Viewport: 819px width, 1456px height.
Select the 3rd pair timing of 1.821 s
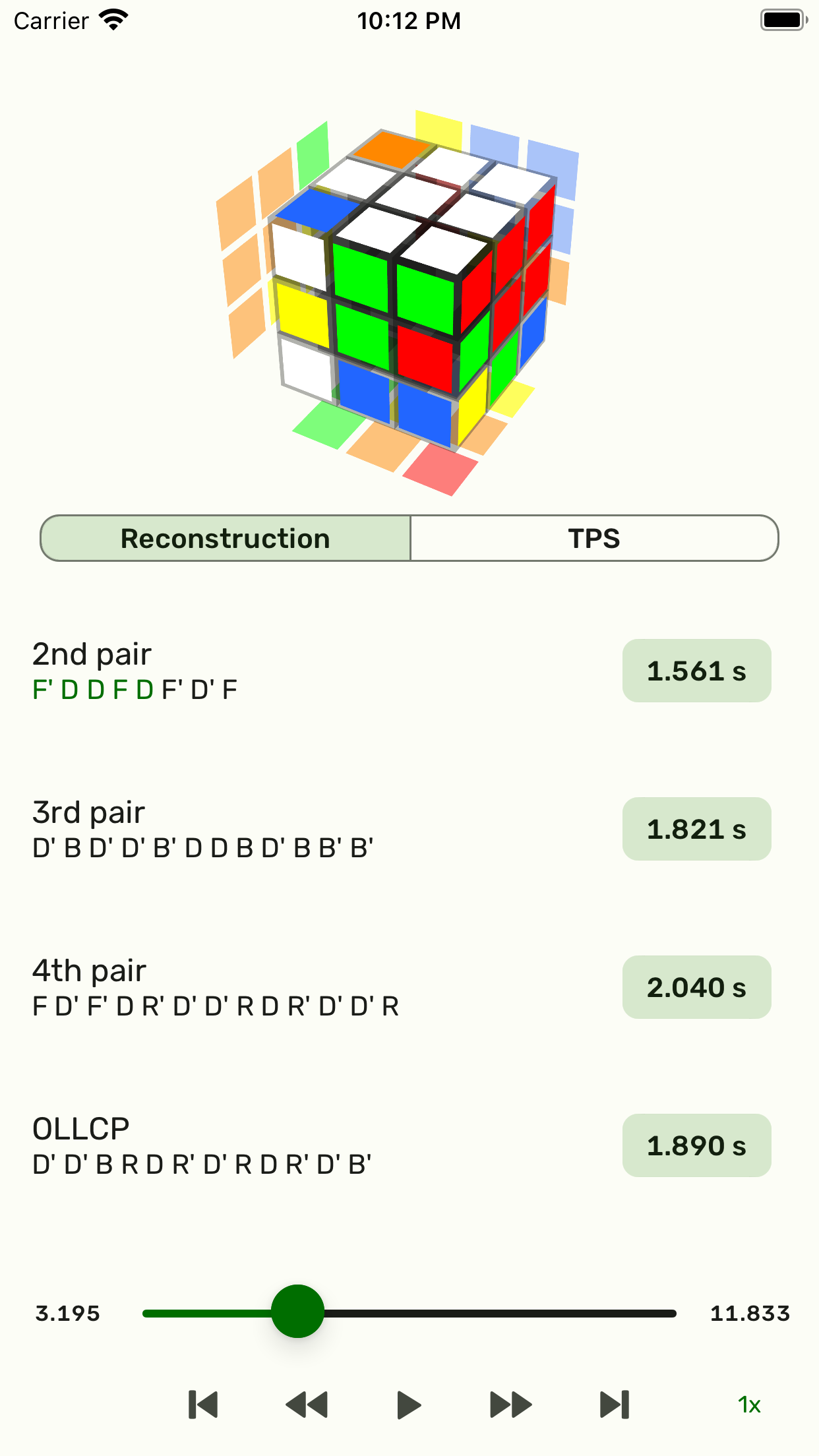[x=696, y=829]
